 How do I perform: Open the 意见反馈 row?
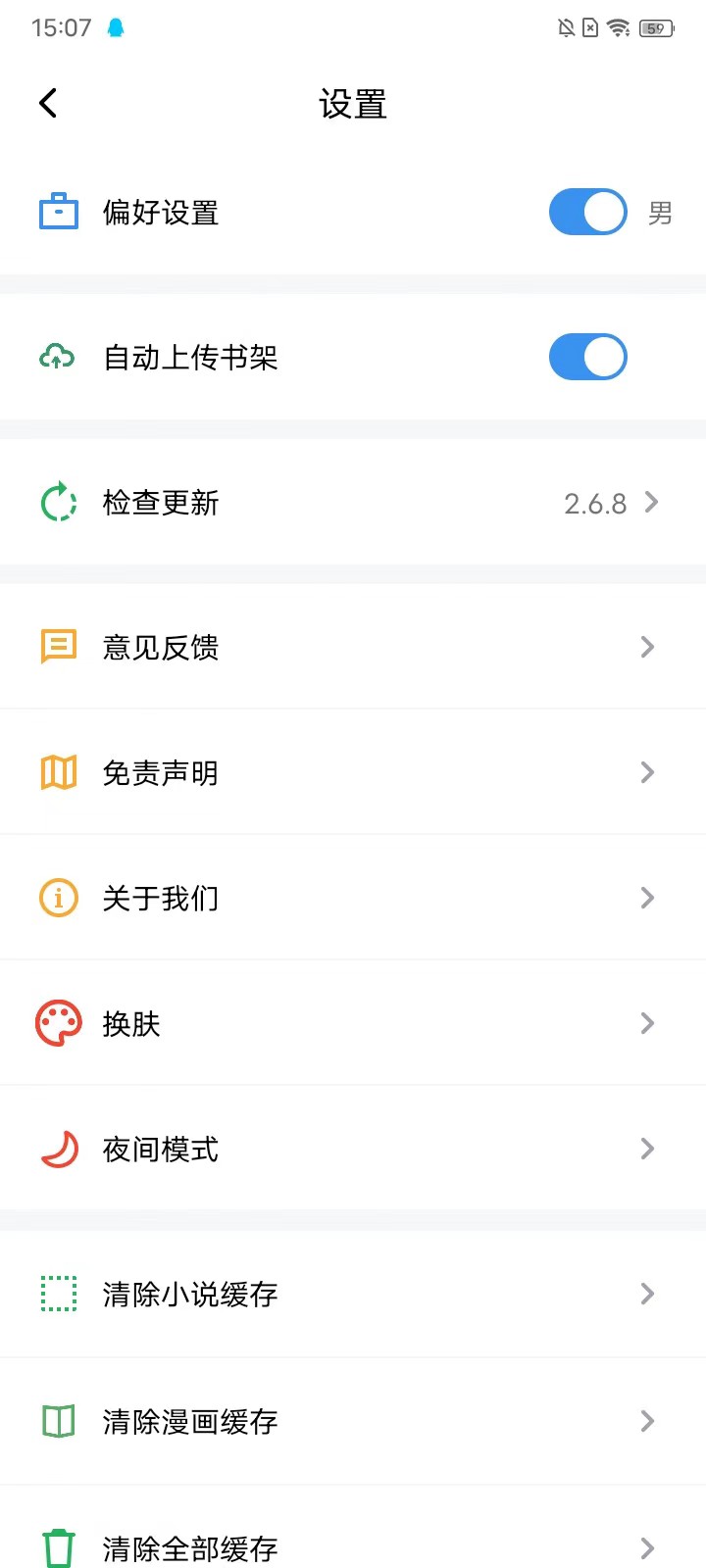353,647
